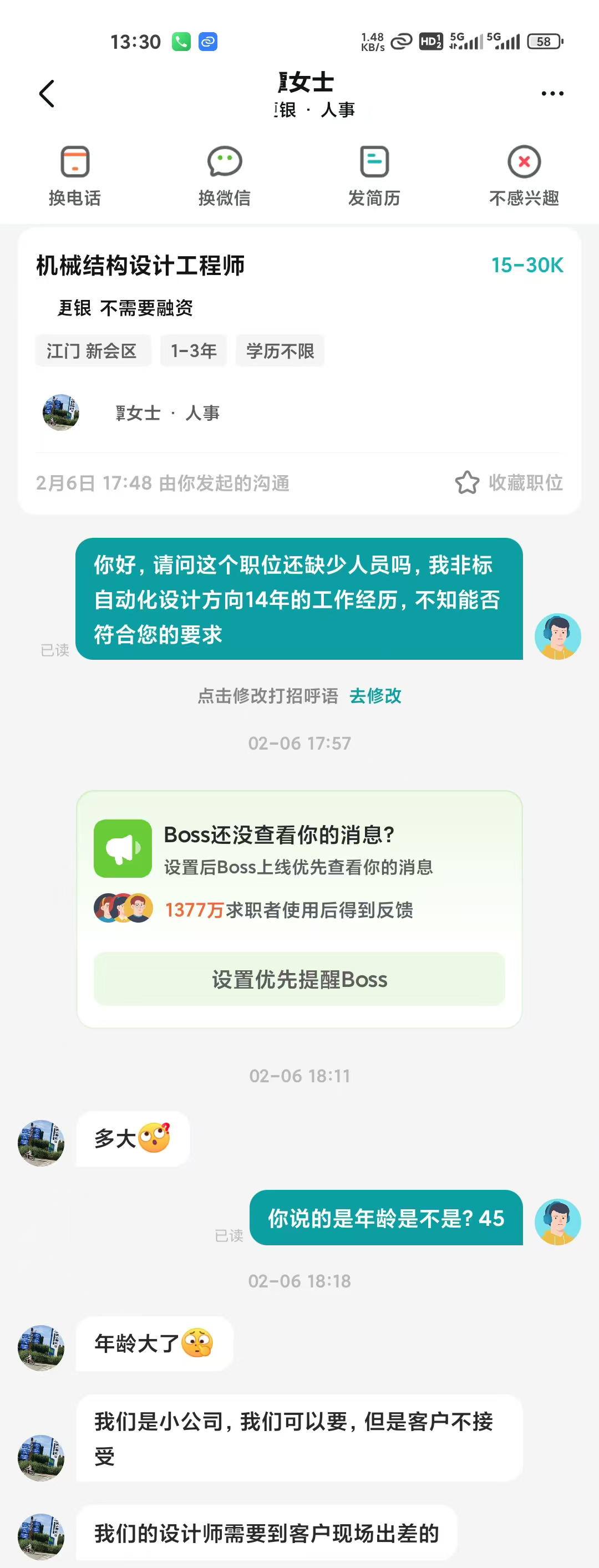Mark job as 不感兴趣
This screenshot has width=599, height=1568.
click(524, 176)
